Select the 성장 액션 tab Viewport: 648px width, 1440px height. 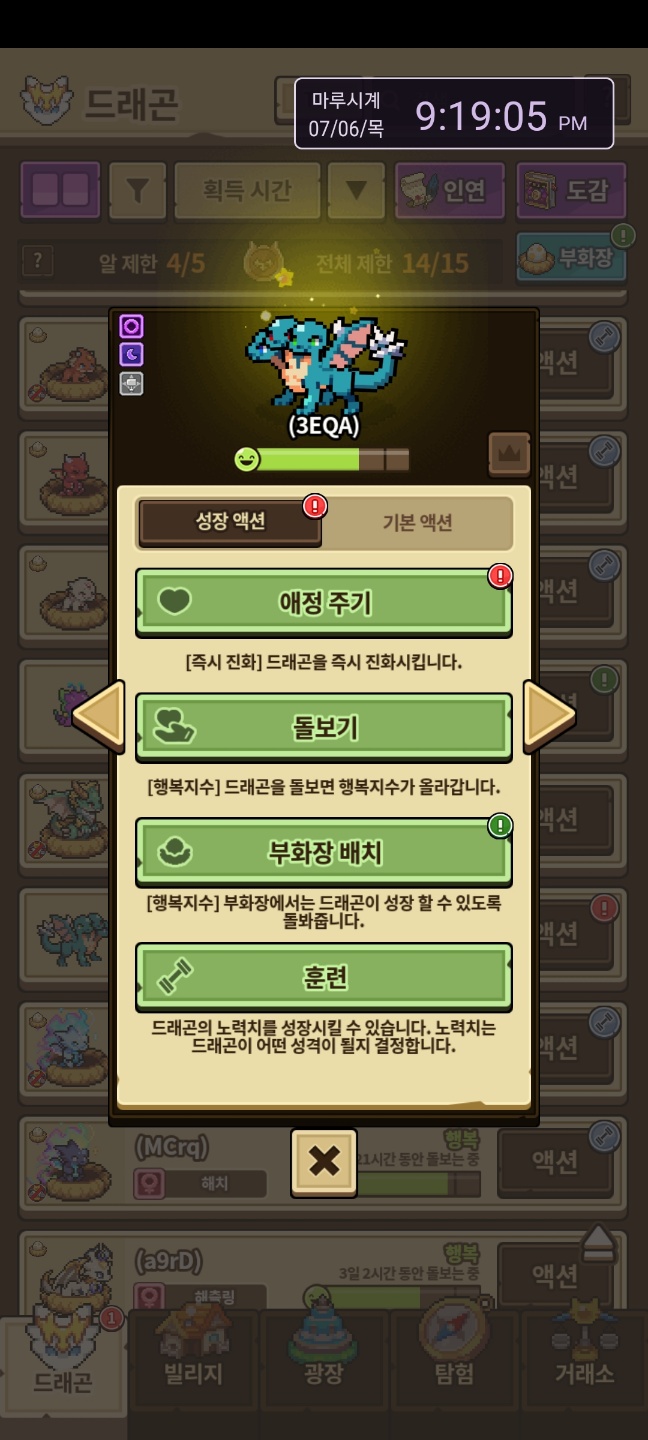tap(230, 522)
